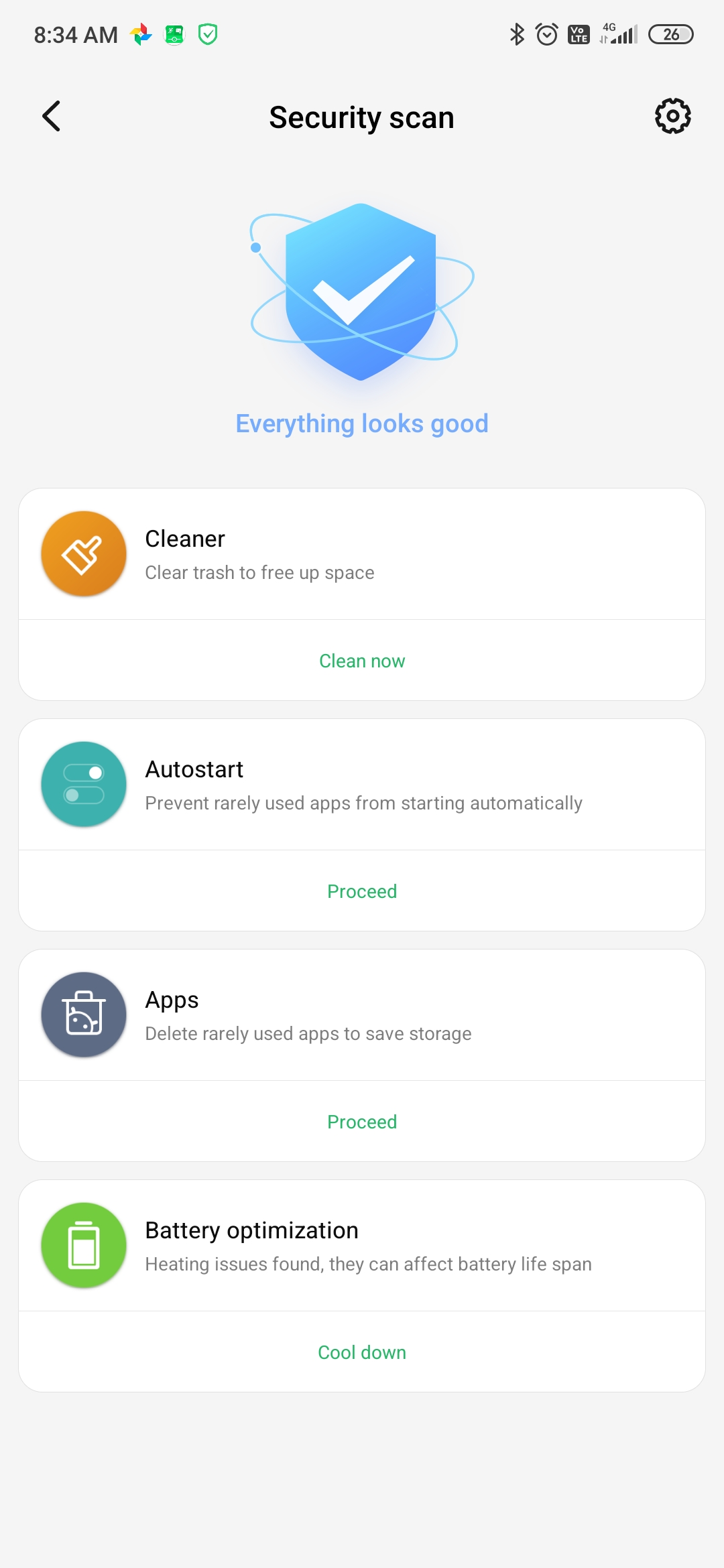Tap Proceed under Autostart
Viewport: 724px width, 1568px height.
click(x=362, y=891)
